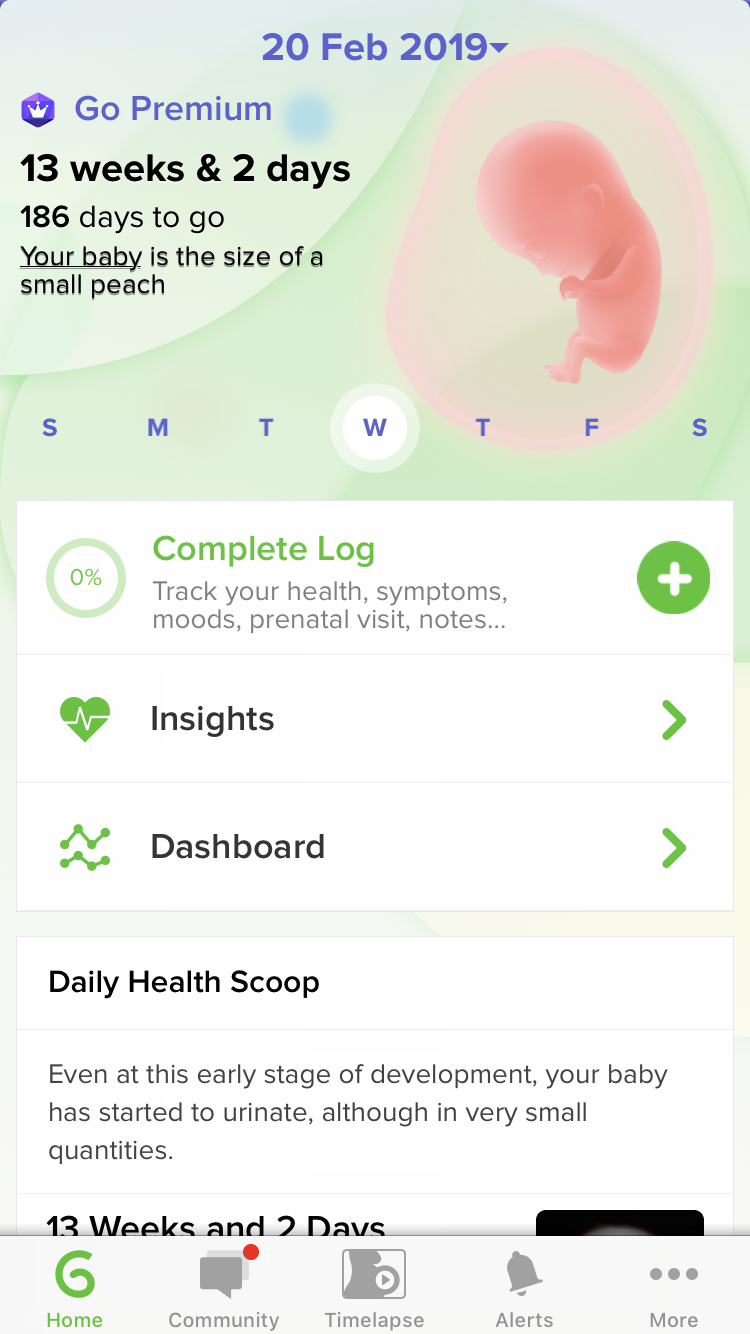750x1334 pixels.
Task: Switch to the Community tab
Action: 224,1287
